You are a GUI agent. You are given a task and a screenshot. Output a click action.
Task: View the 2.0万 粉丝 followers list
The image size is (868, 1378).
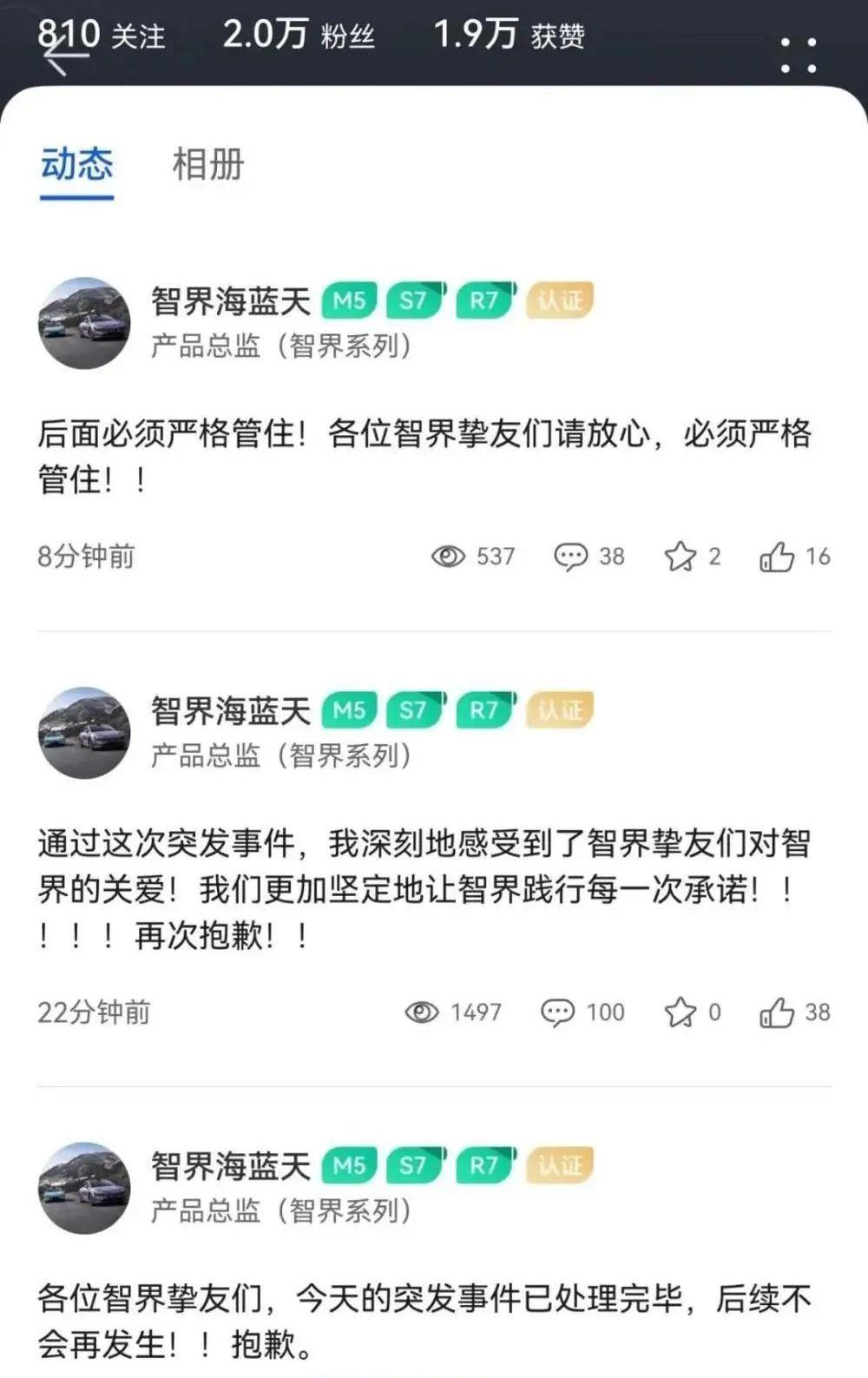click(298, 35)
